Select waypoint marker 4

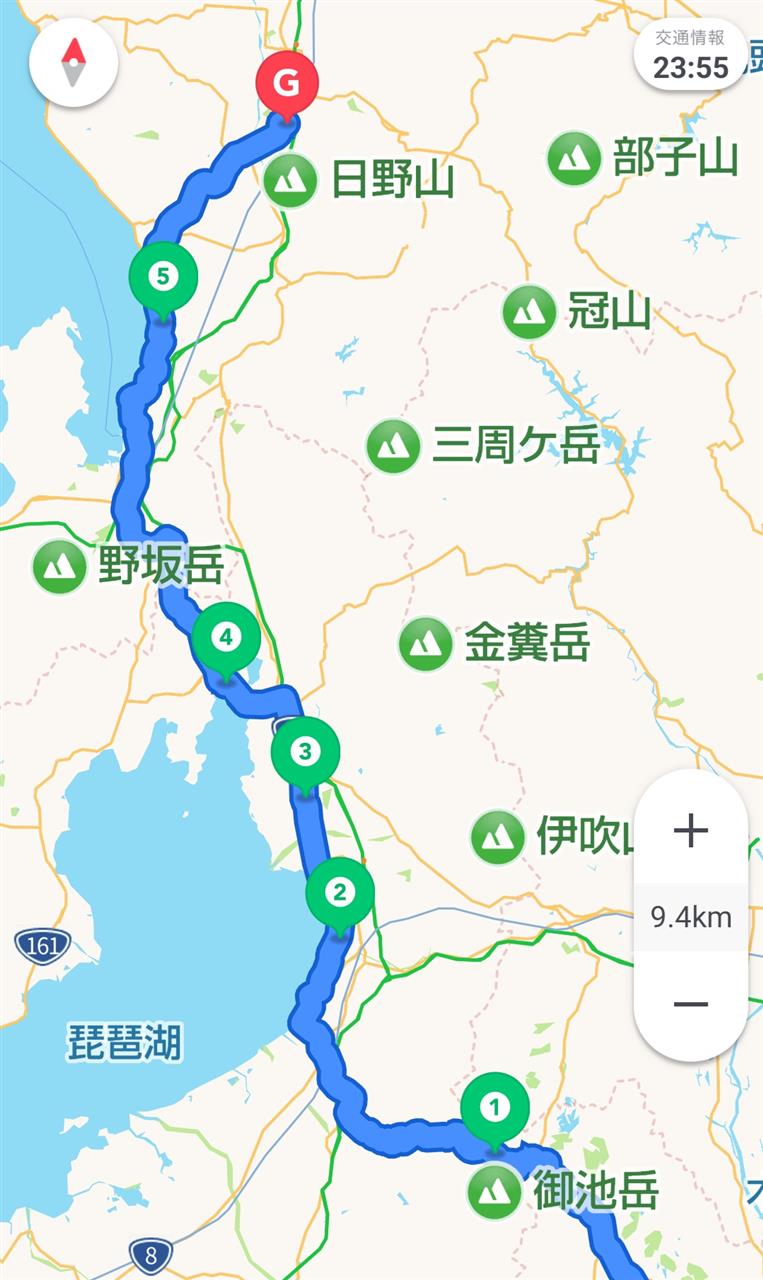click(227, 637)
